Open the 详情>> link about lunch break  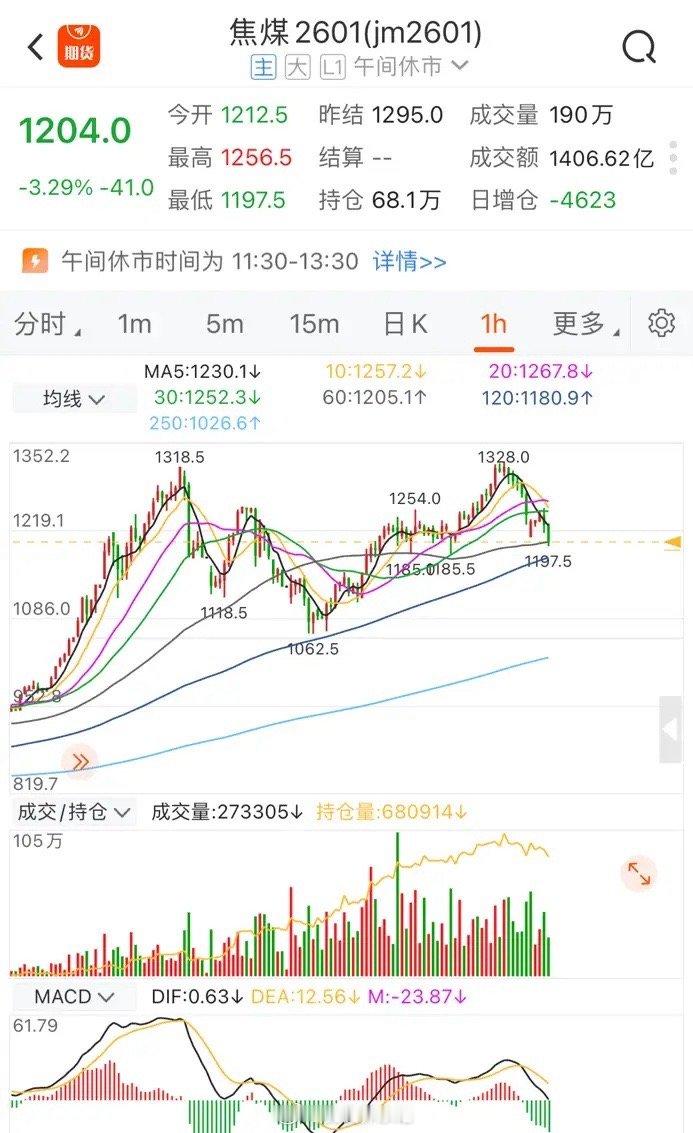[x=409, y=261]
